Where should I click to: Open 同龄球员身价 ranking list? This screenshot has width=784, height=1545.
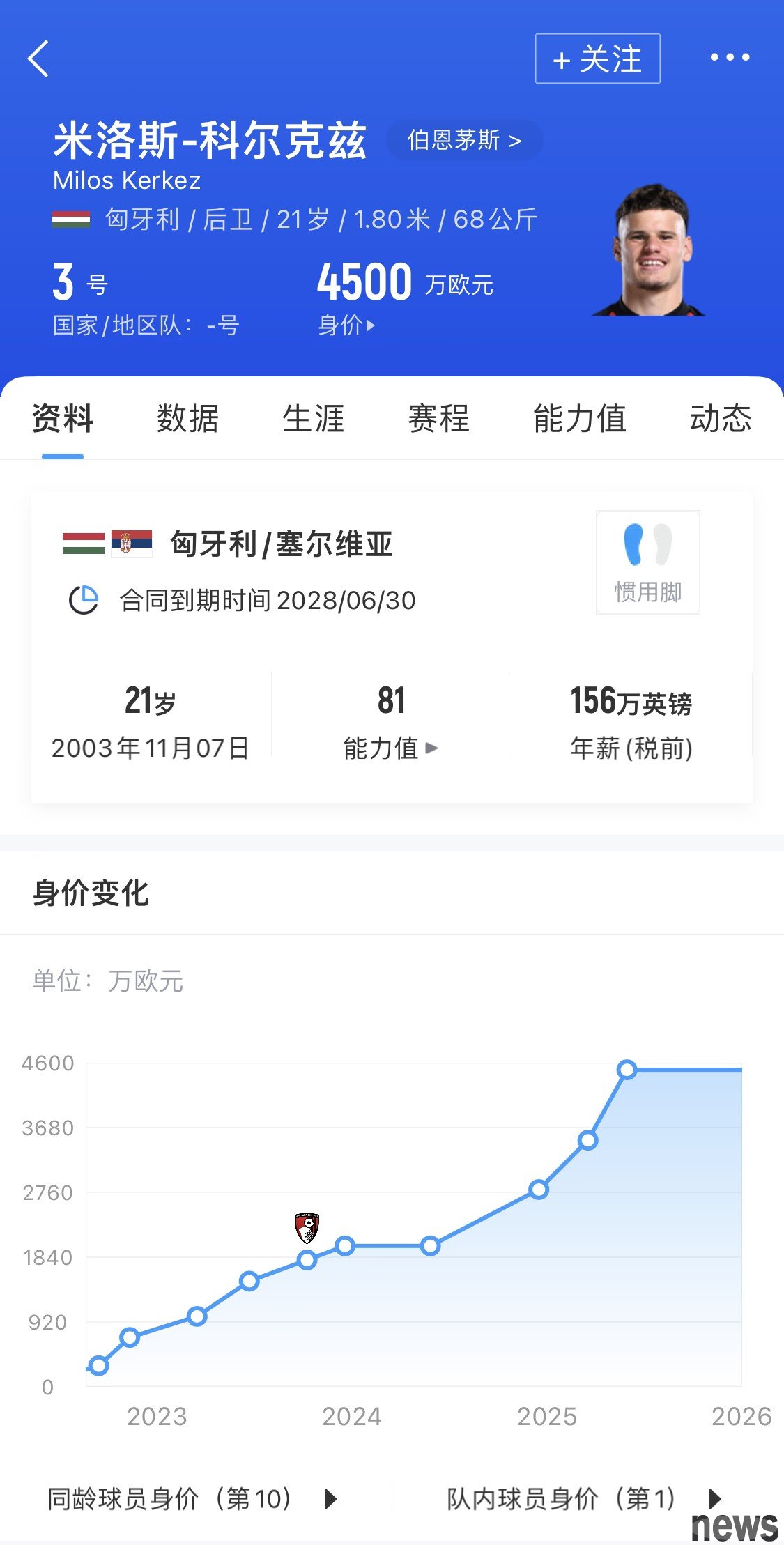pos(192,1498)
